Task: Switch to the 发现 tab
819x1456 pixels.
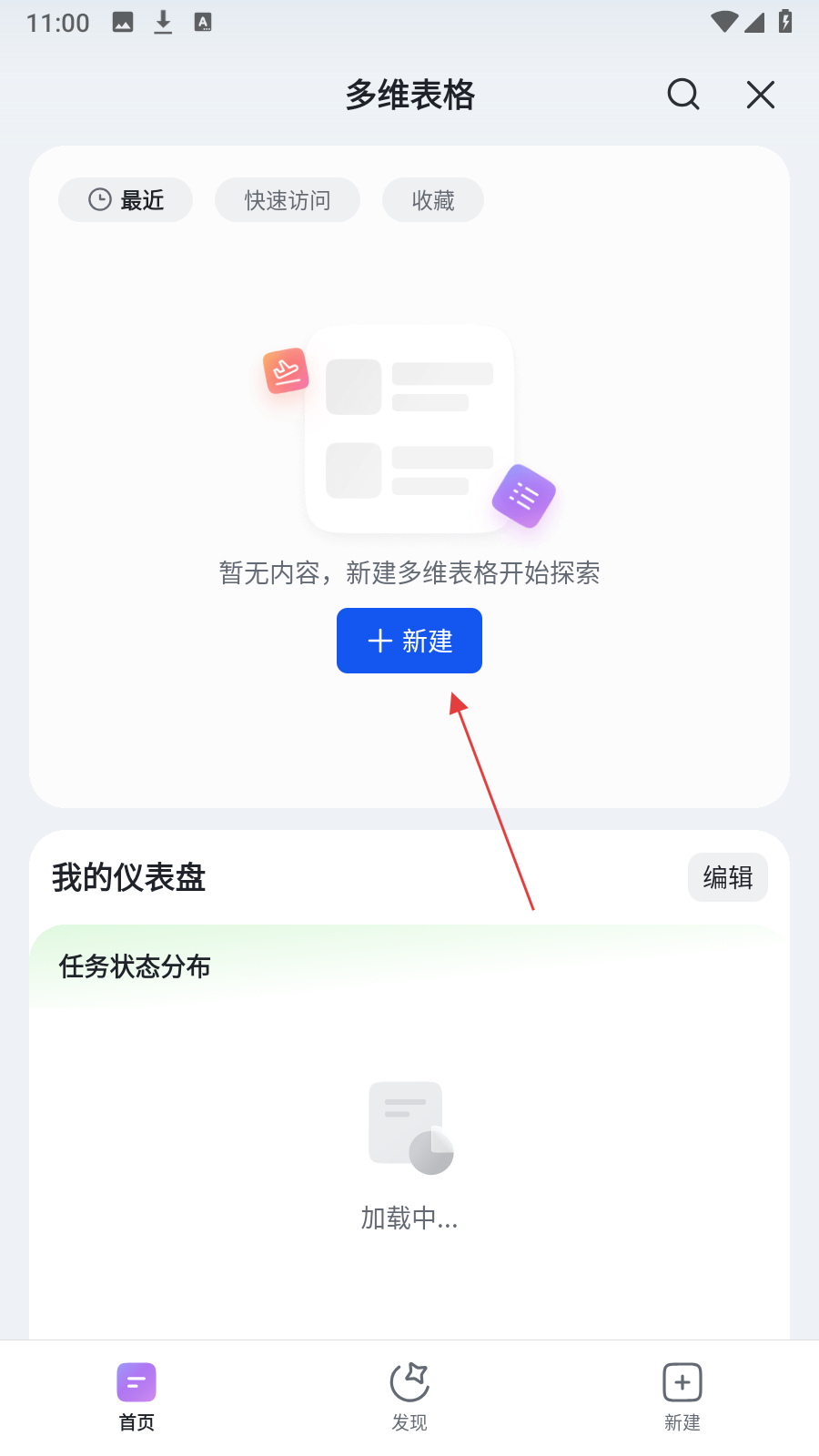Action: 409,1396
